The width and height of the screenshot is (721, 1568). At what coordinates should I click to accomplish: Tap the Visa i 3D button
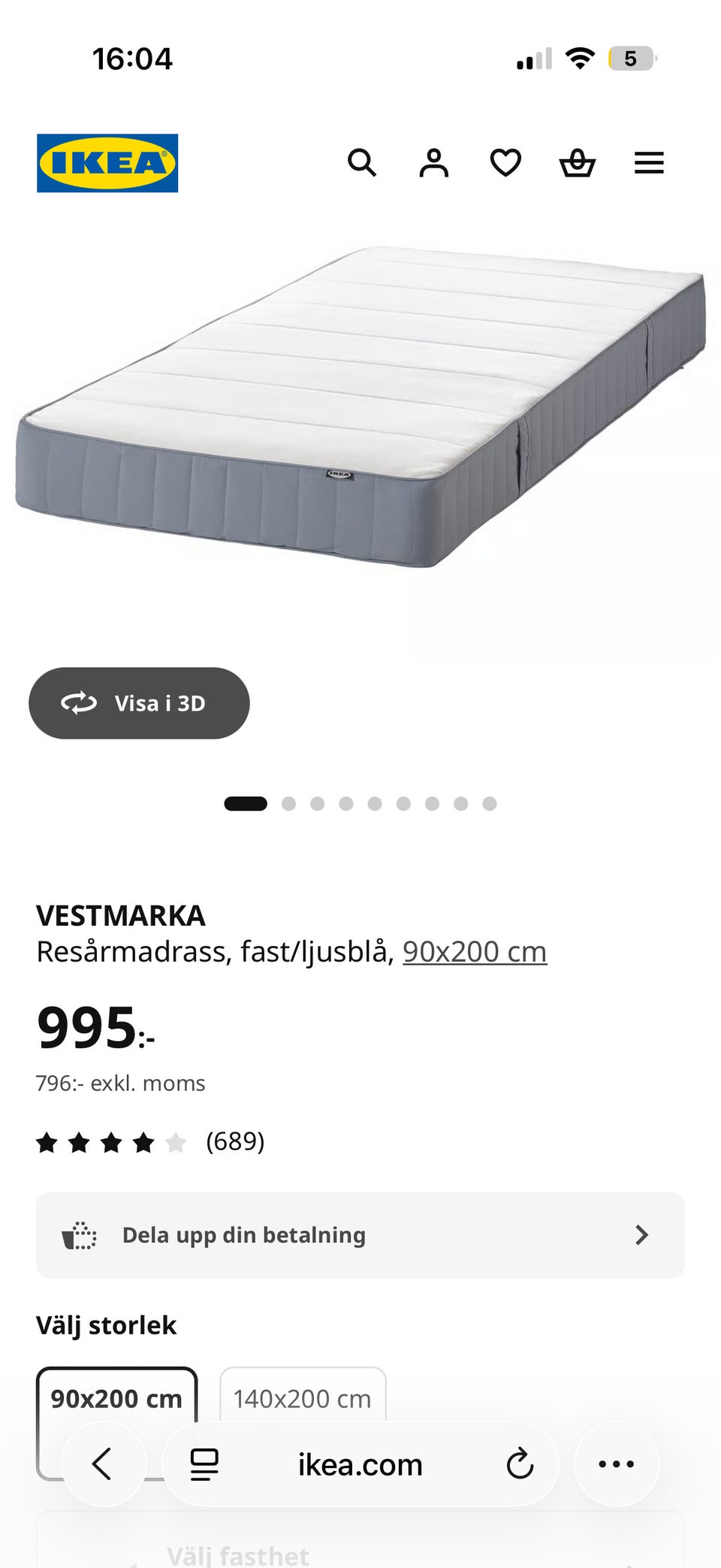[139, 703]
